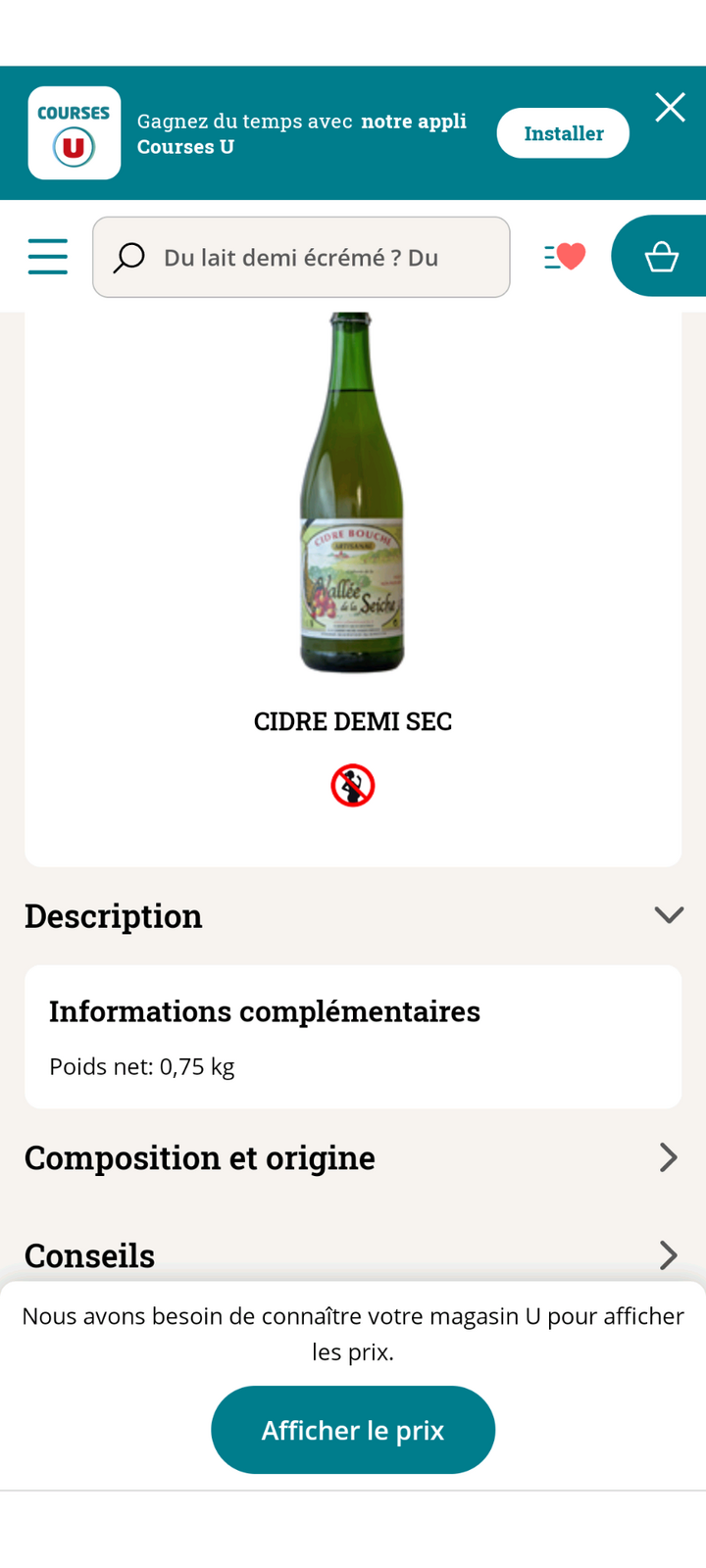The image size is (706, 1568).
Task: Click the Installer link for the app
Action: click(563, 133)
